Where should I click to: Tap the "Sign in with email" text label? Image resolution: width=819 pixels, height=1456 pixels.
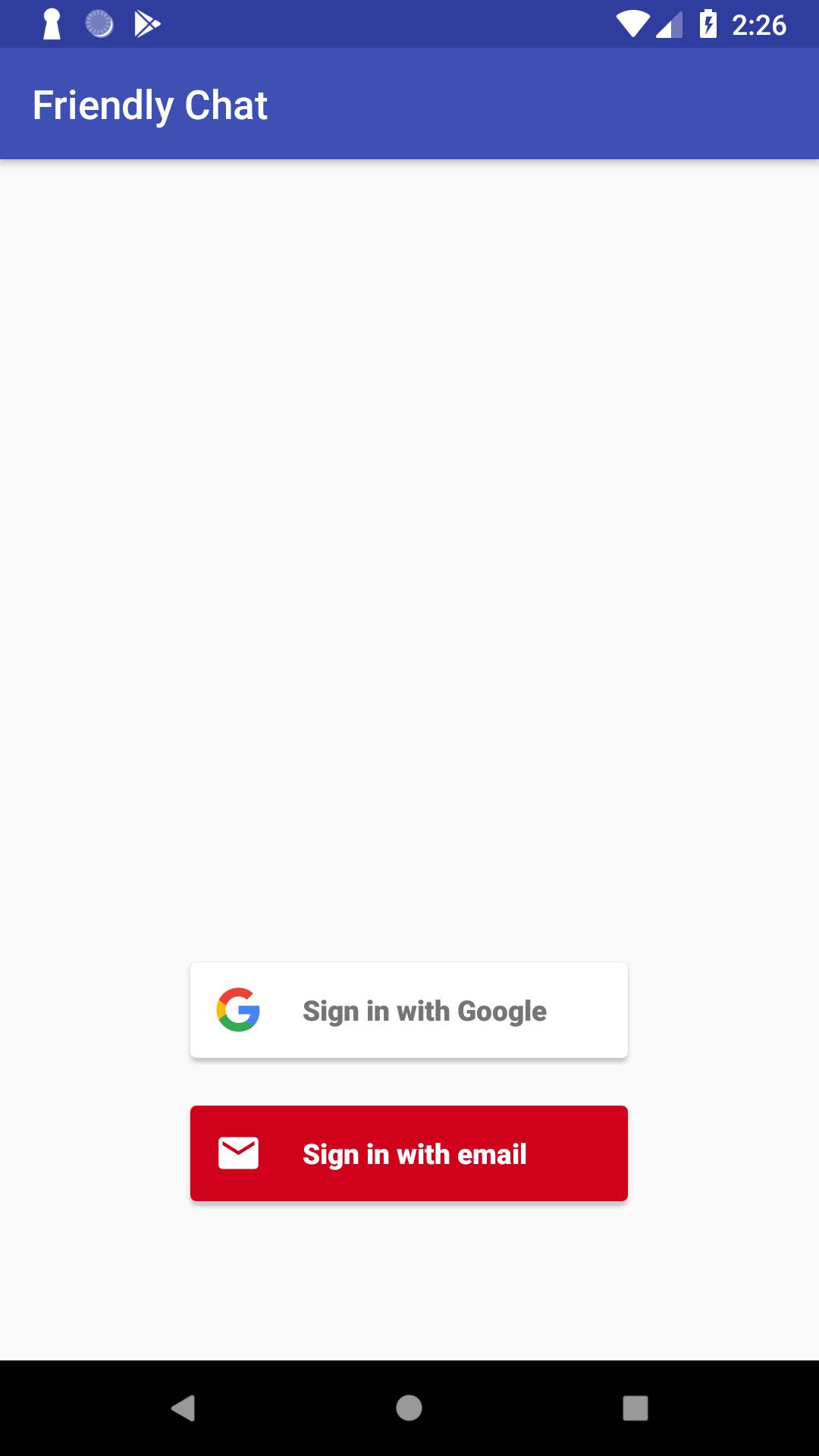coord(415,1153)
